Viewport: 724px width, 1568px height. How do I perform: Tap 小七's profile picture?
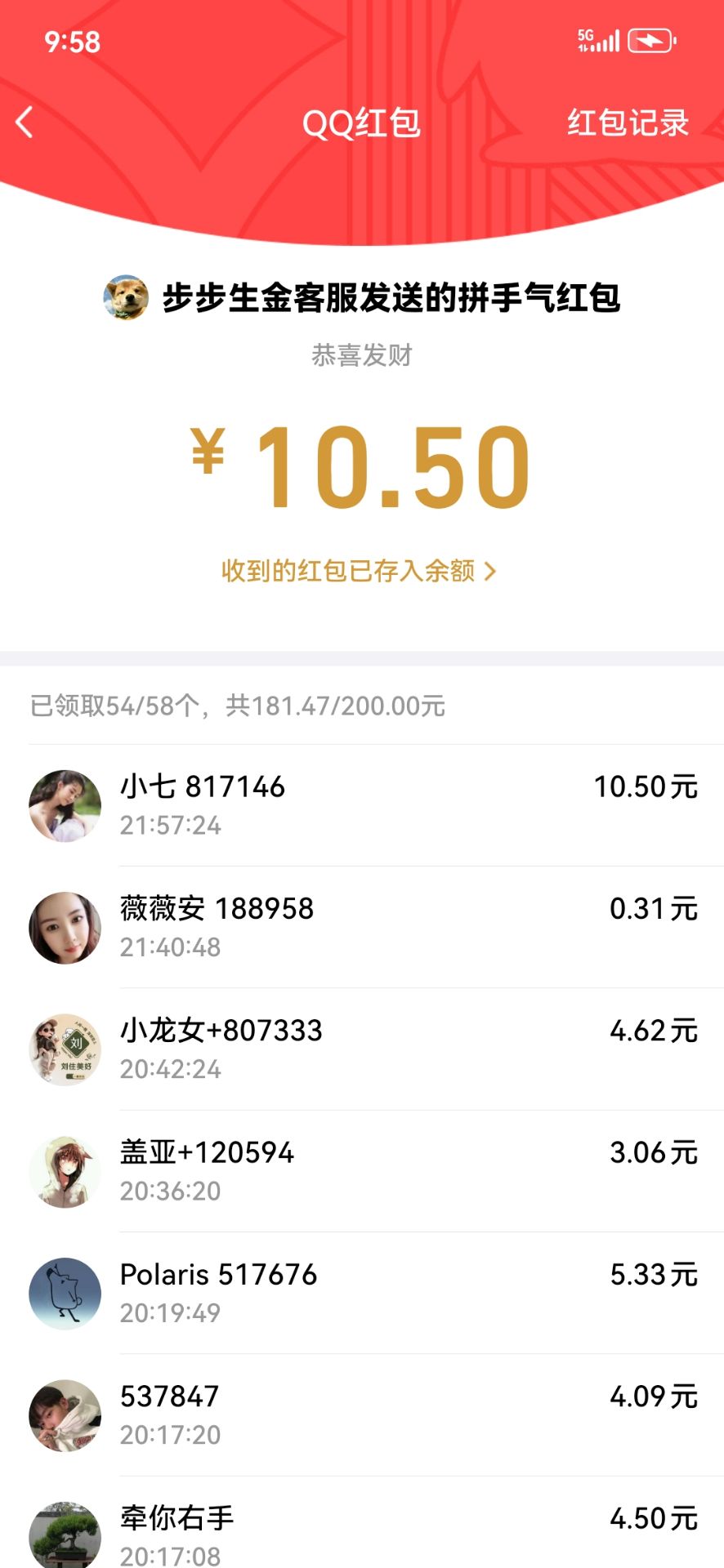point(65,805)
